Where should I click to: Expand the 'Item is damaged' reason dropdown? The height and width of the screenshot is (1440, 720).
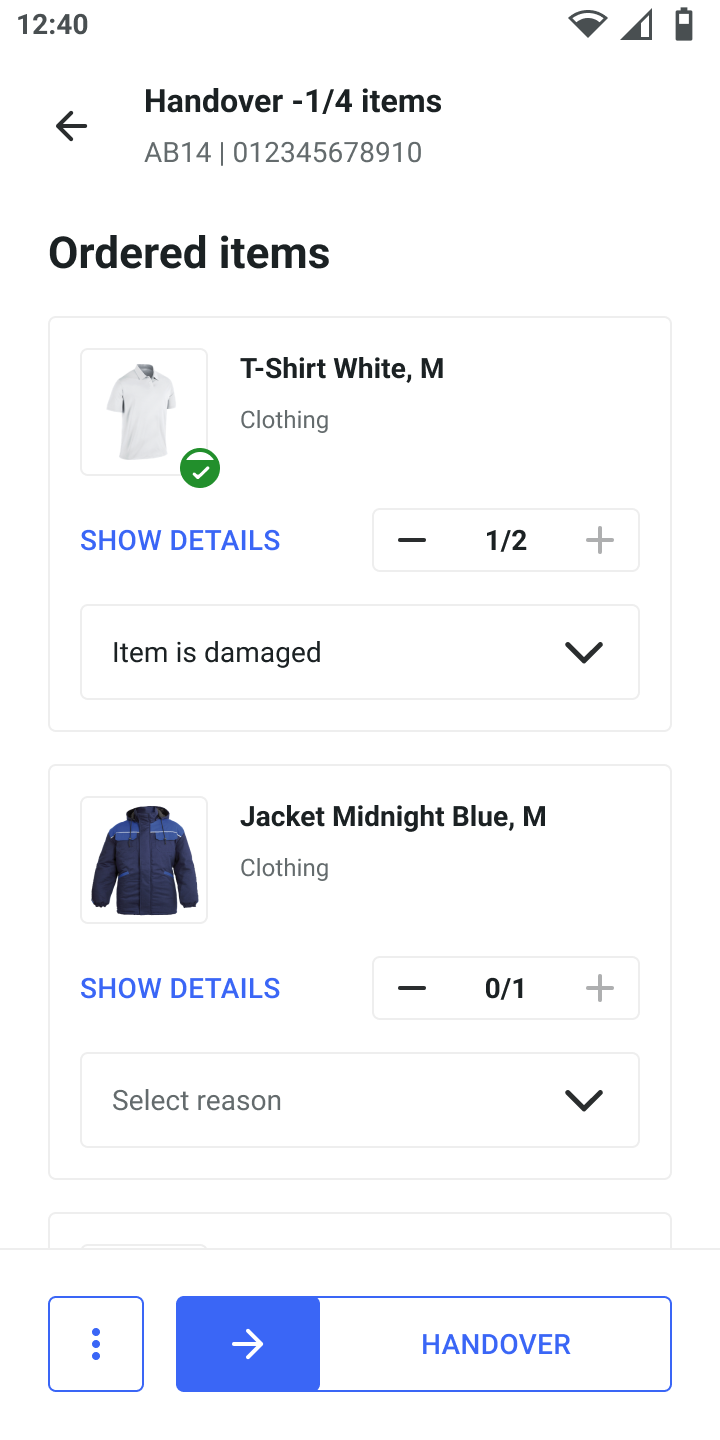tap(360, 652)
